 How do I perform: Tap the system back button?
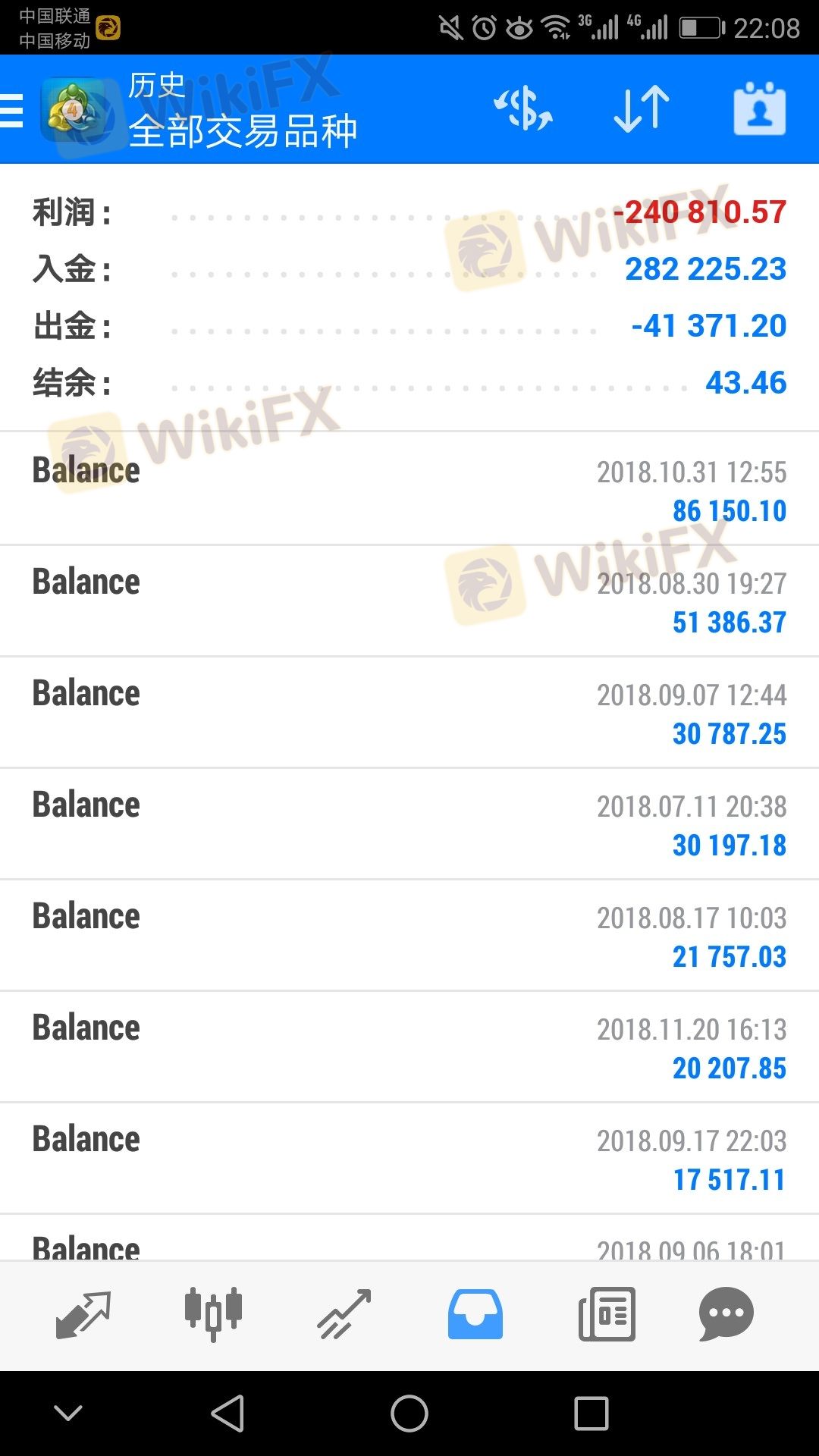coord(227,1414)
